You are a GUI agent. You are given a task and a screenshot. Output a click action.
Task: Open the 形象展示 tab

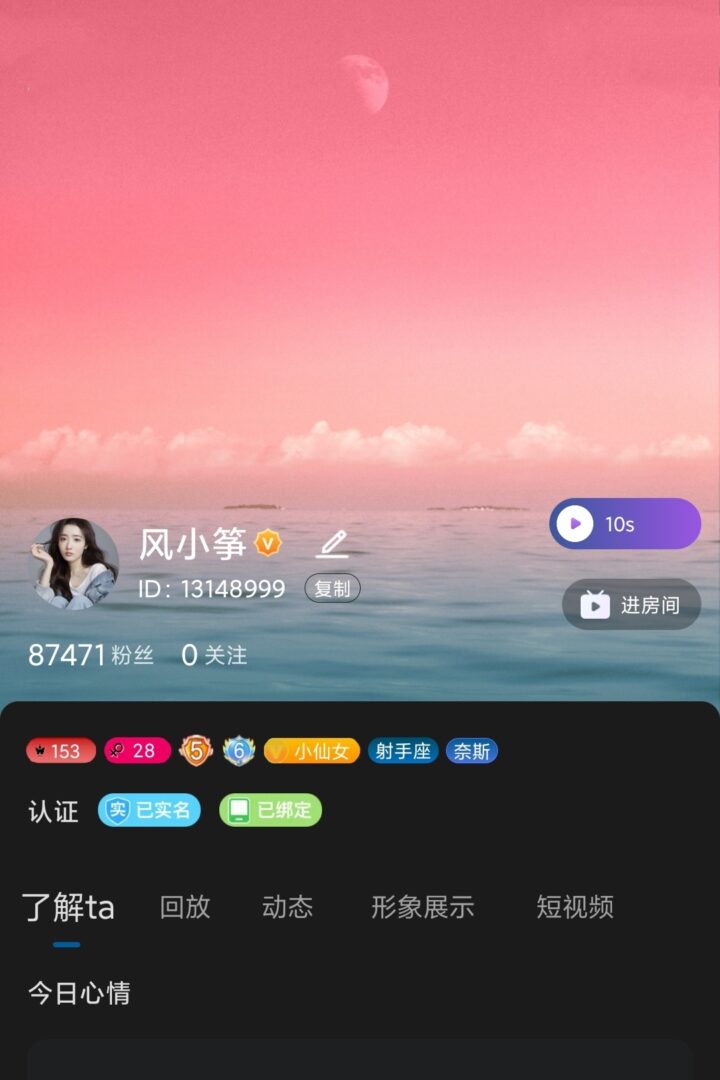422,907
